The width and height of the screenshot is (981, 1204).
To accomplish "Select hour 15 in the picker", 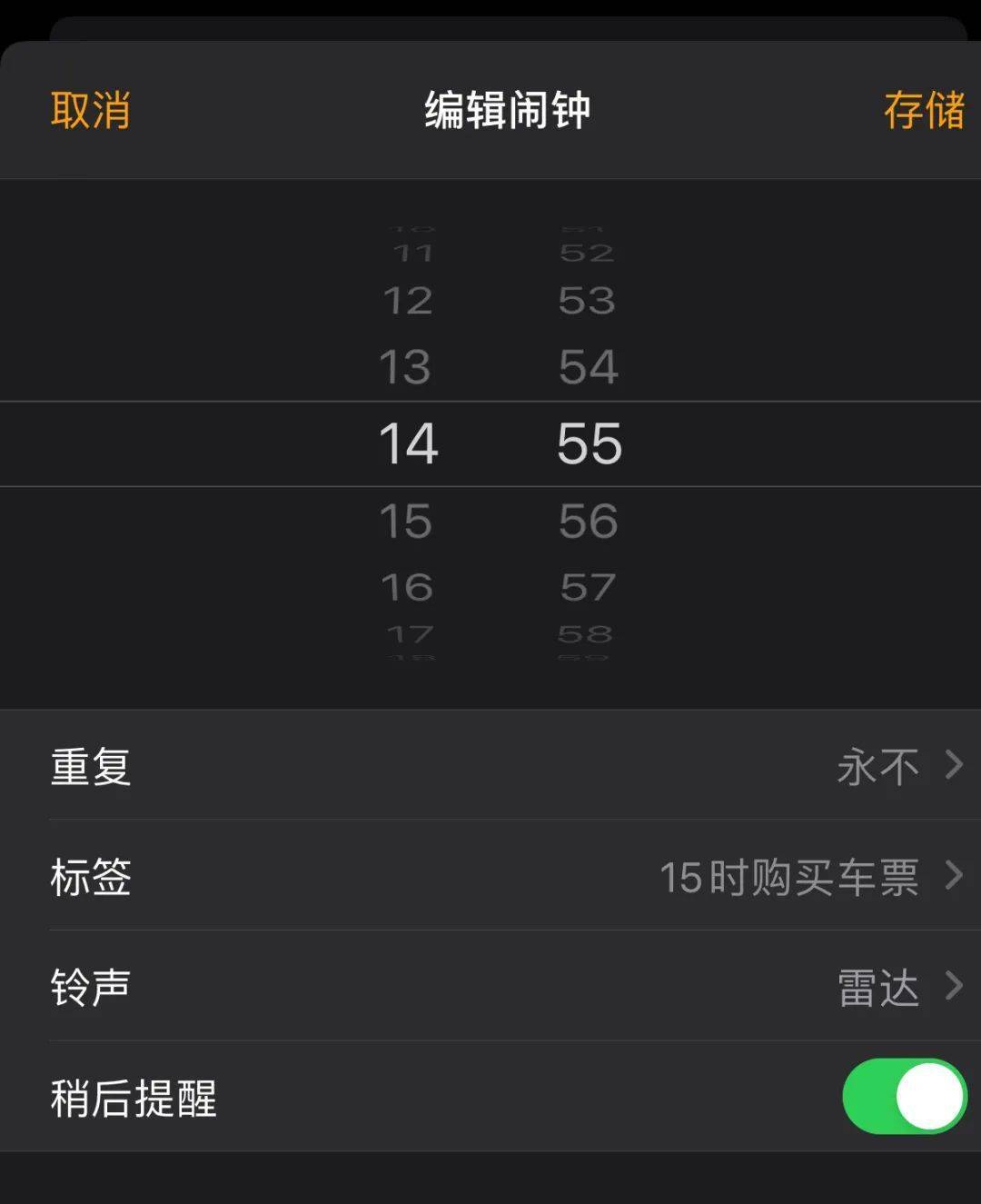I will 406,521.
